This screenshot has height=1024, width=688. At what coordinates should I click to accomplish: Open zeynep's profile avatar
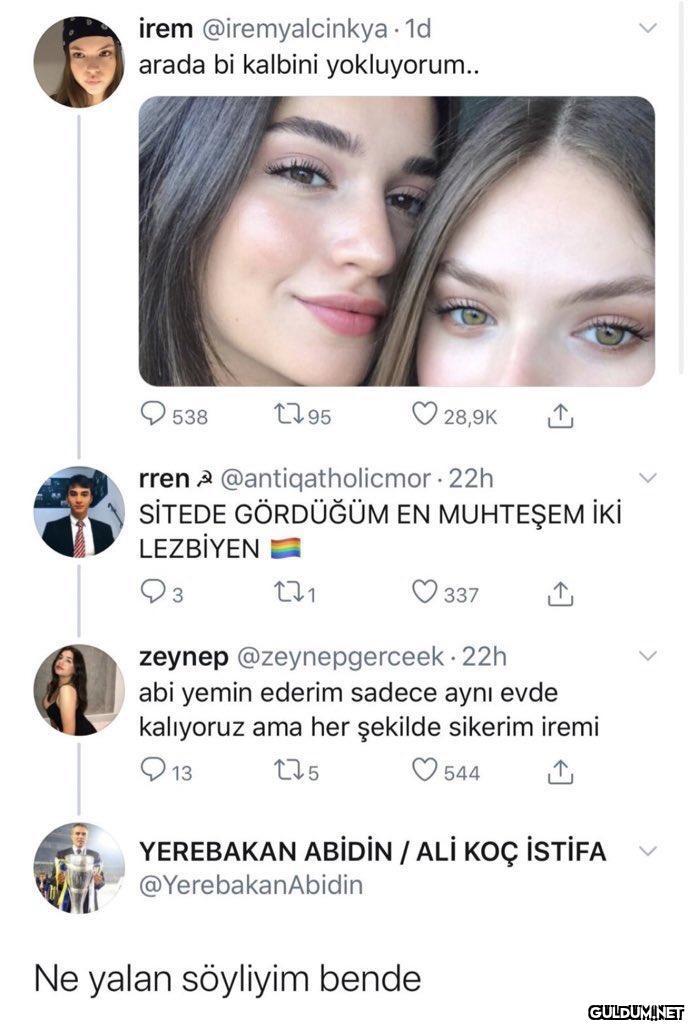click(78, 689)
